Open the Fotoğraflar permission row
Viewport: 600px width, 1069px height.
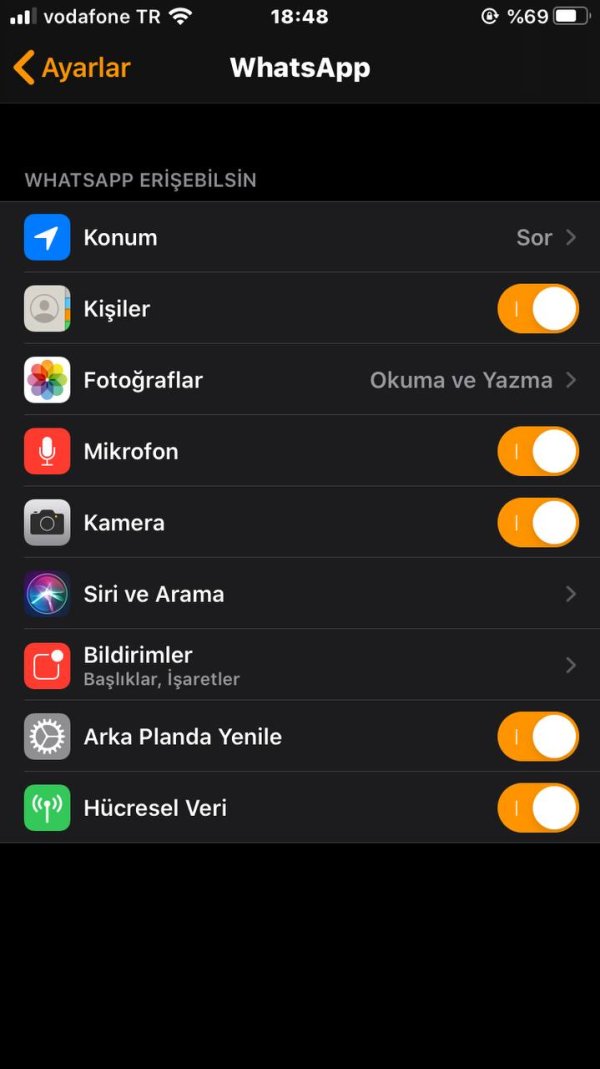pos(300,380)
